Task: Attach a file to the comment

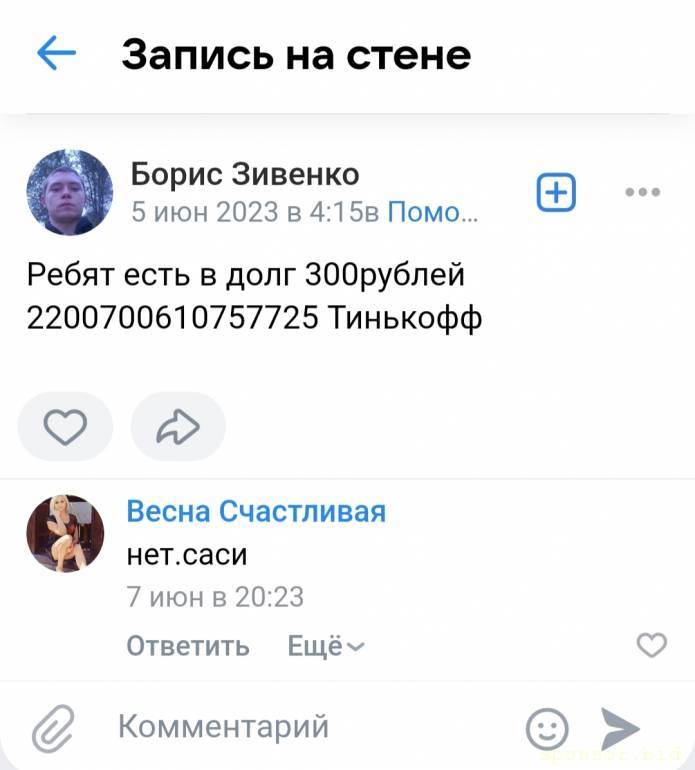Action: click(x=53, y=727)
